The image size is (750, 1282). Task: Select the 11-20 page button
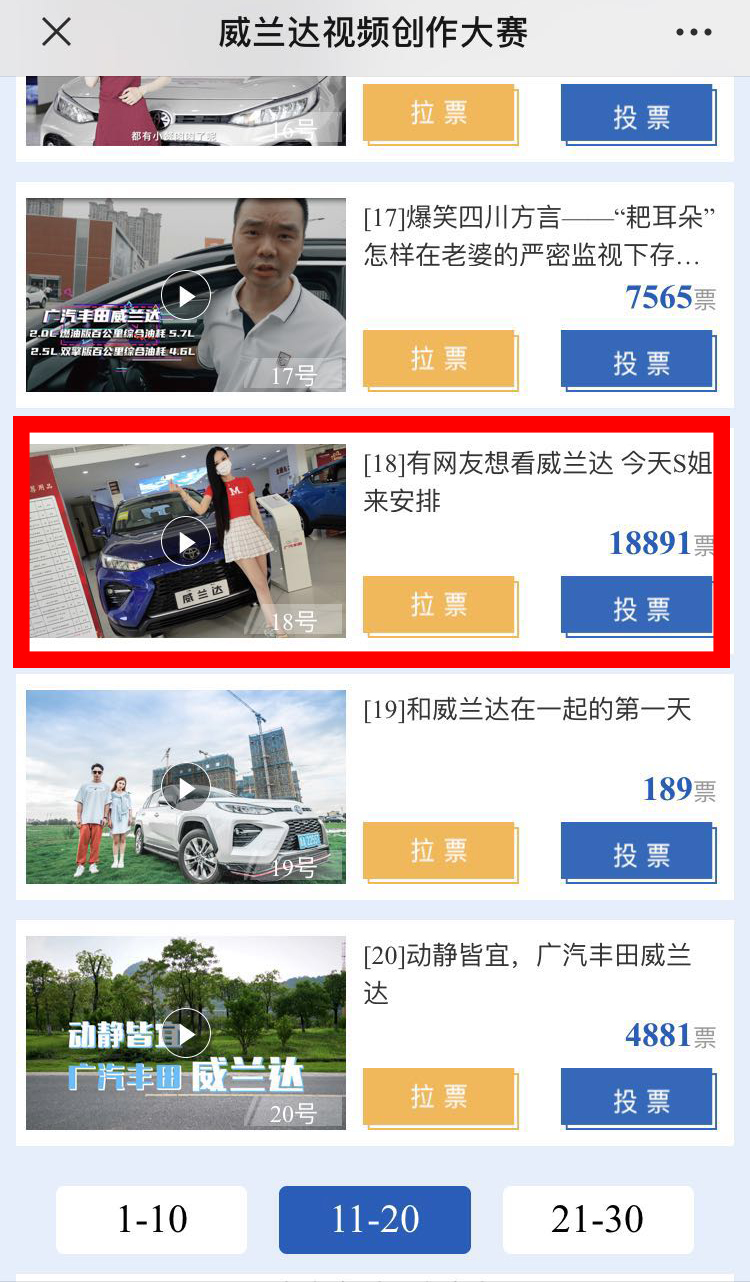[375, 1219]
